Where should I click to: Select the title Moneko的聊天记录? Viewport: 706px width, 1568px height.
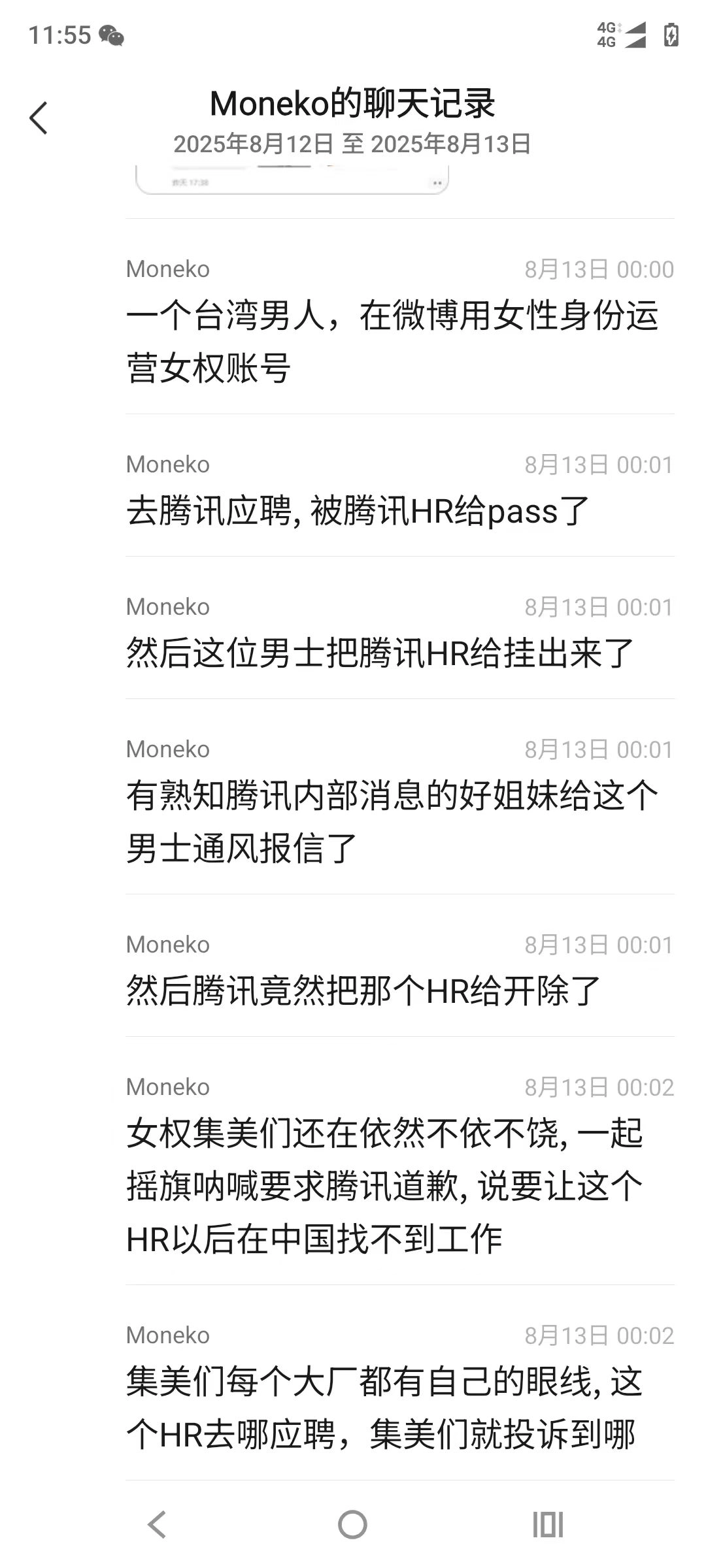pos(353,103)
